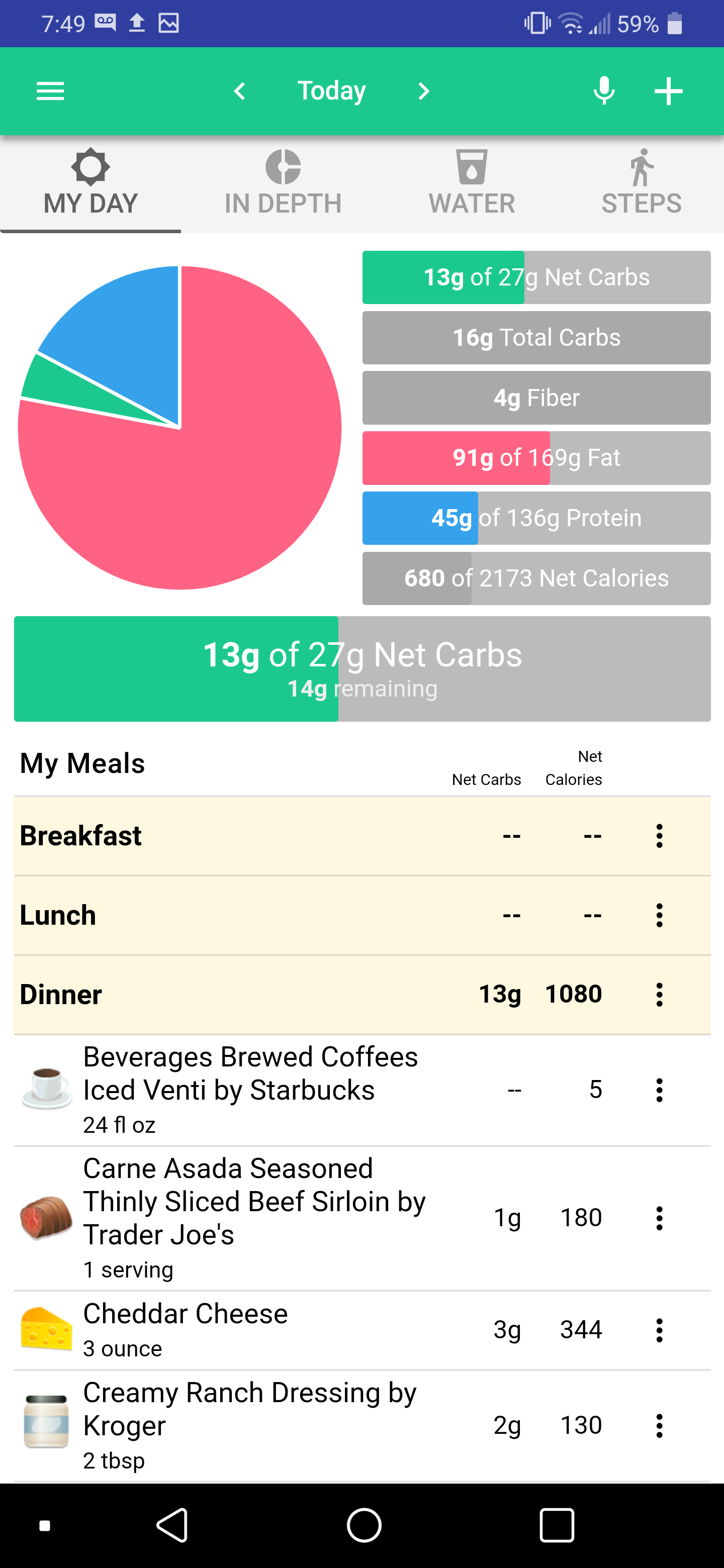Open the Today date selector
The height and width of the screenshot is (1568, 724).
coord(331,91)
